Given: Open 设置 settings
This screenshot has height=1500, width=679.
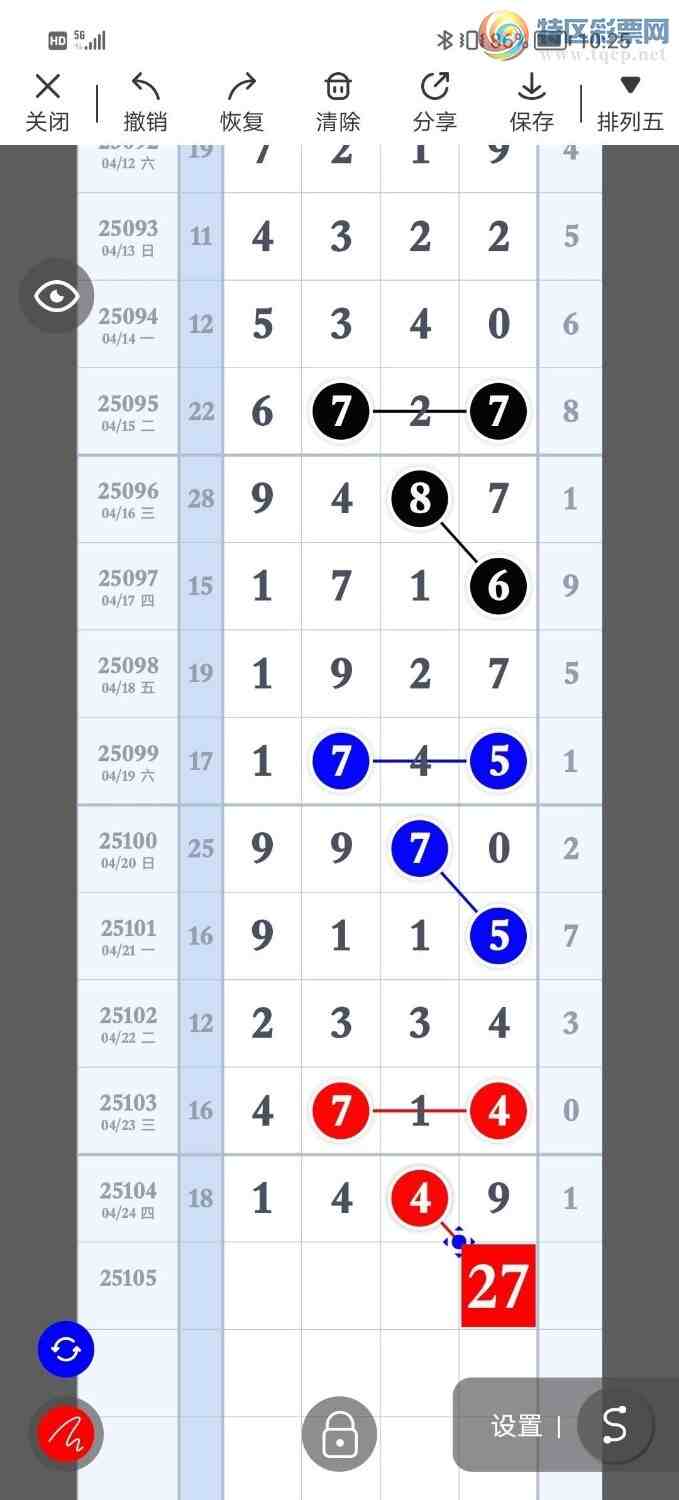Looking at the screenshot, I should point(516,1426).
